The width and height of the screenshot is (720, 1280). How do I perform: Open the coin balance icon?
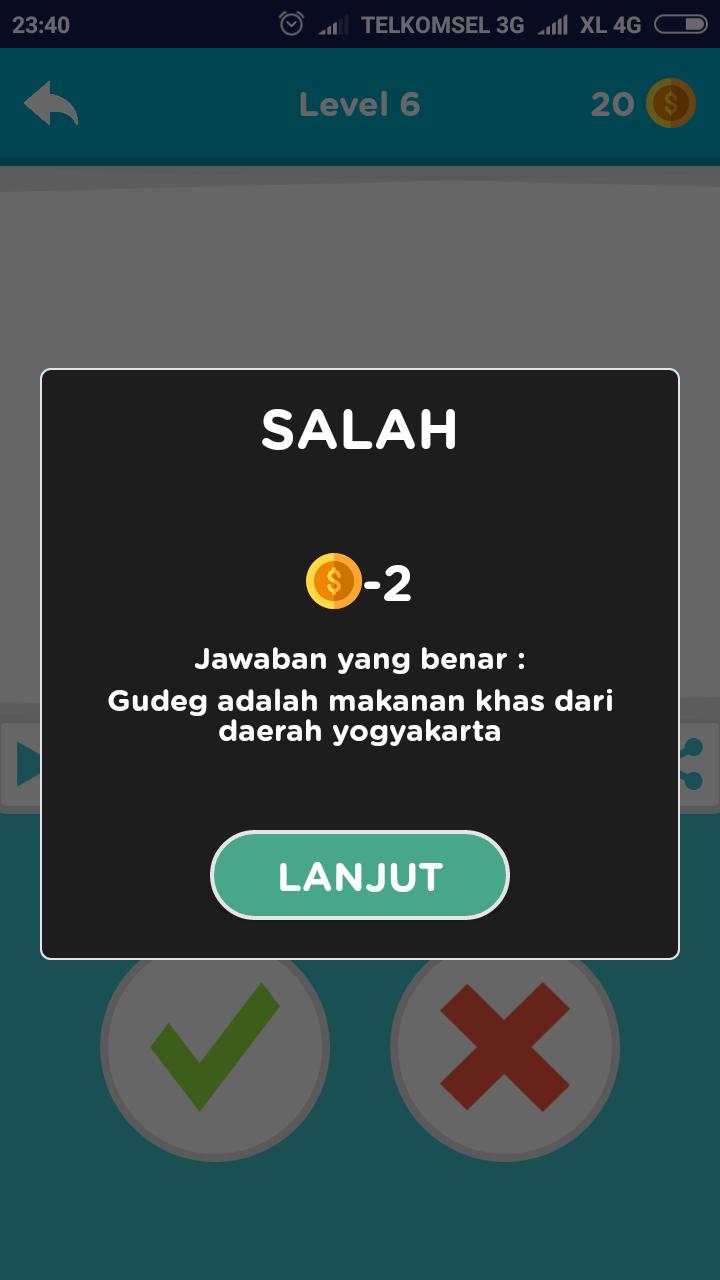pyautogui.click(x=670, y=104)
